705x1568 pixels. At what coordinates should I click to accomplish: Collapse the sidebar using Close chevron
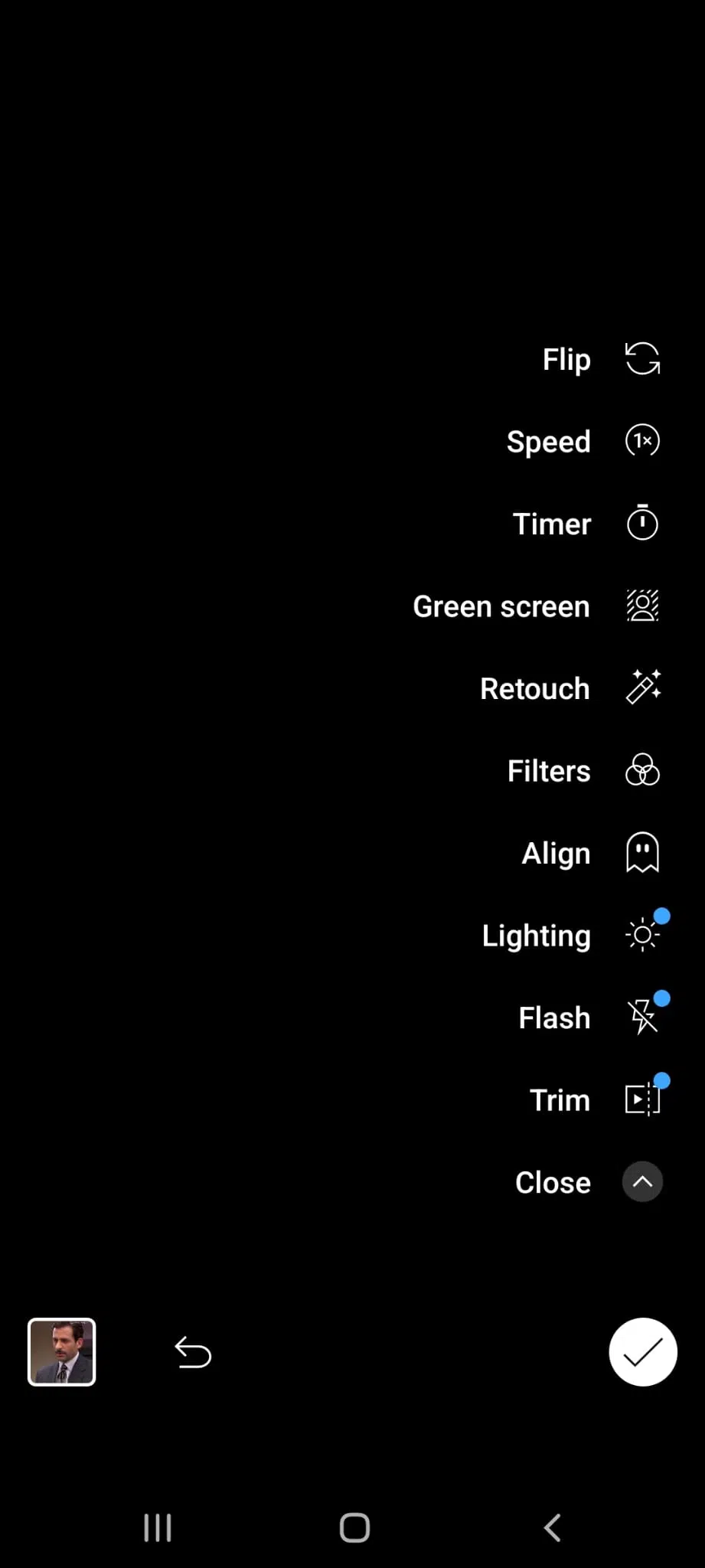pyautogui.click(x=641, y=1182)
